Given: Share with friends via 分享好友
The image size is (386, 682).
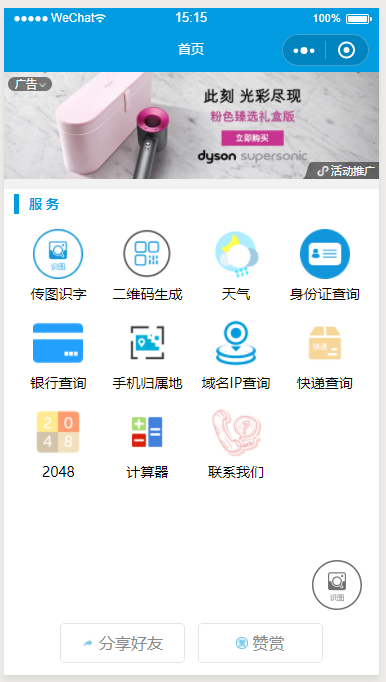Looking at the screenshot, I should [x=122, y=643].
